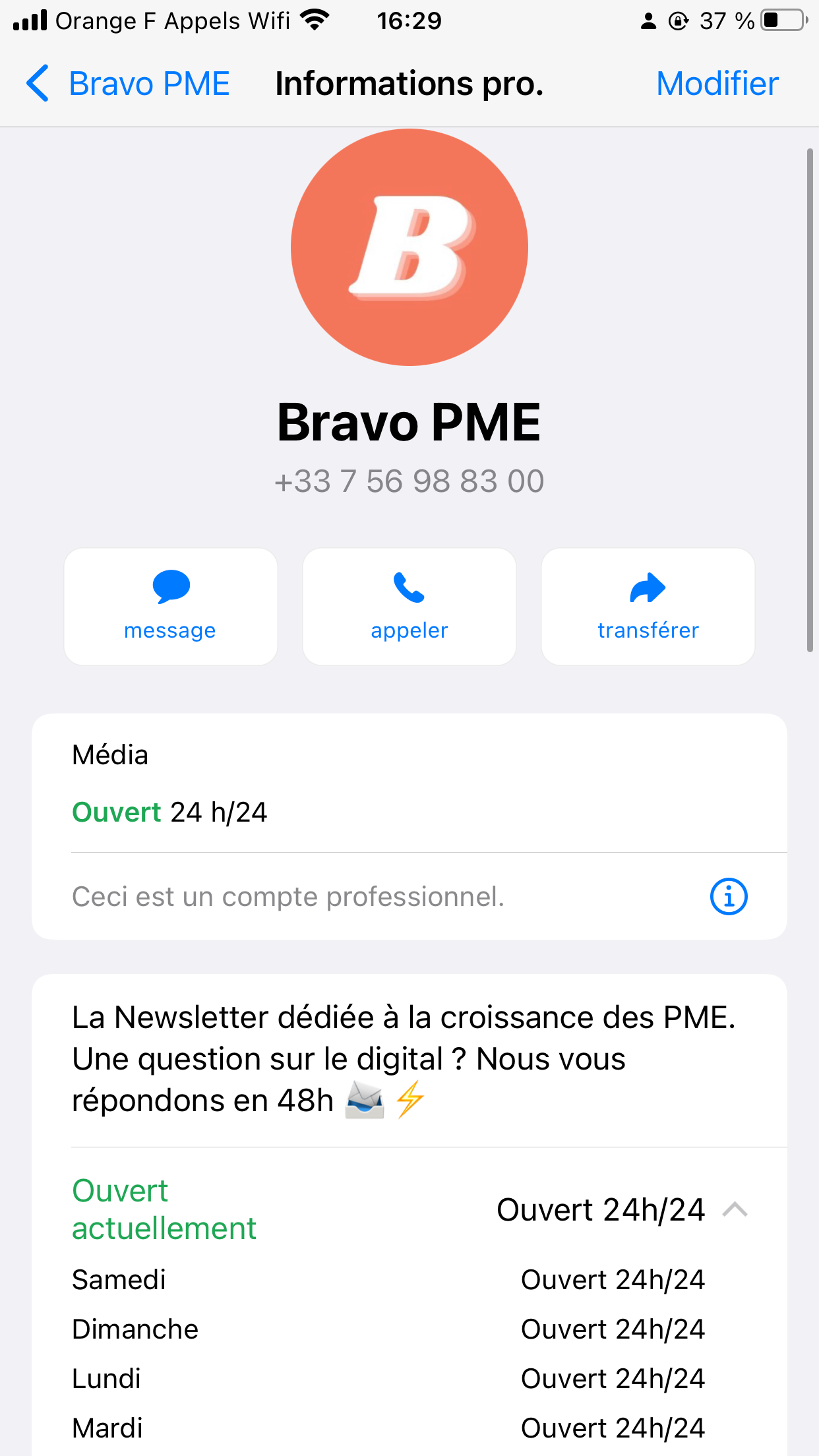
Task: Open Bravo PME profile picture
Action: click(409, 247)
